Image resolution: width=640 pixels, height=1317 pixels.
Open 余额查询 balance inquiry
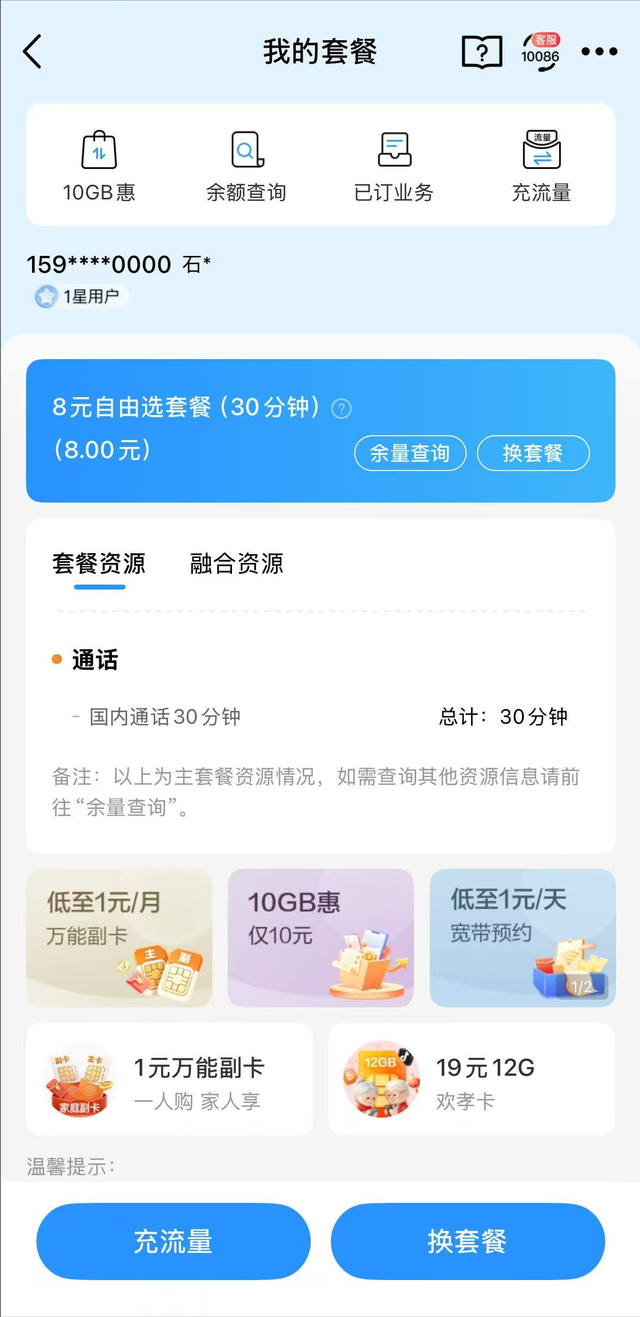[x=246, y=166]
